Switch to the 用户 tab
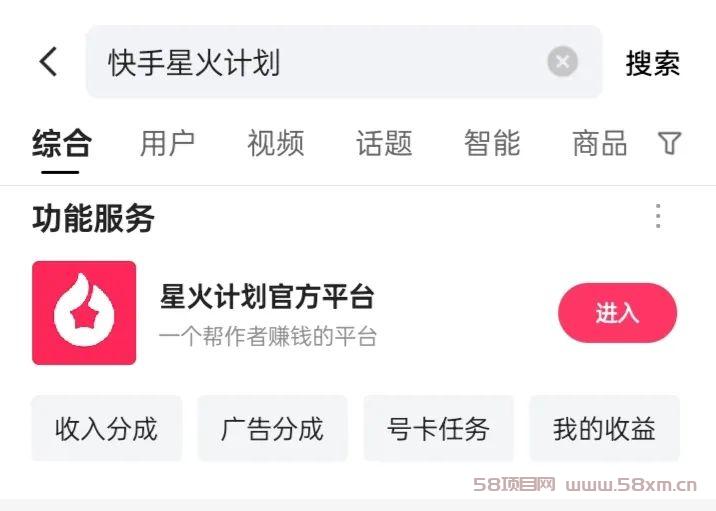 167,143
